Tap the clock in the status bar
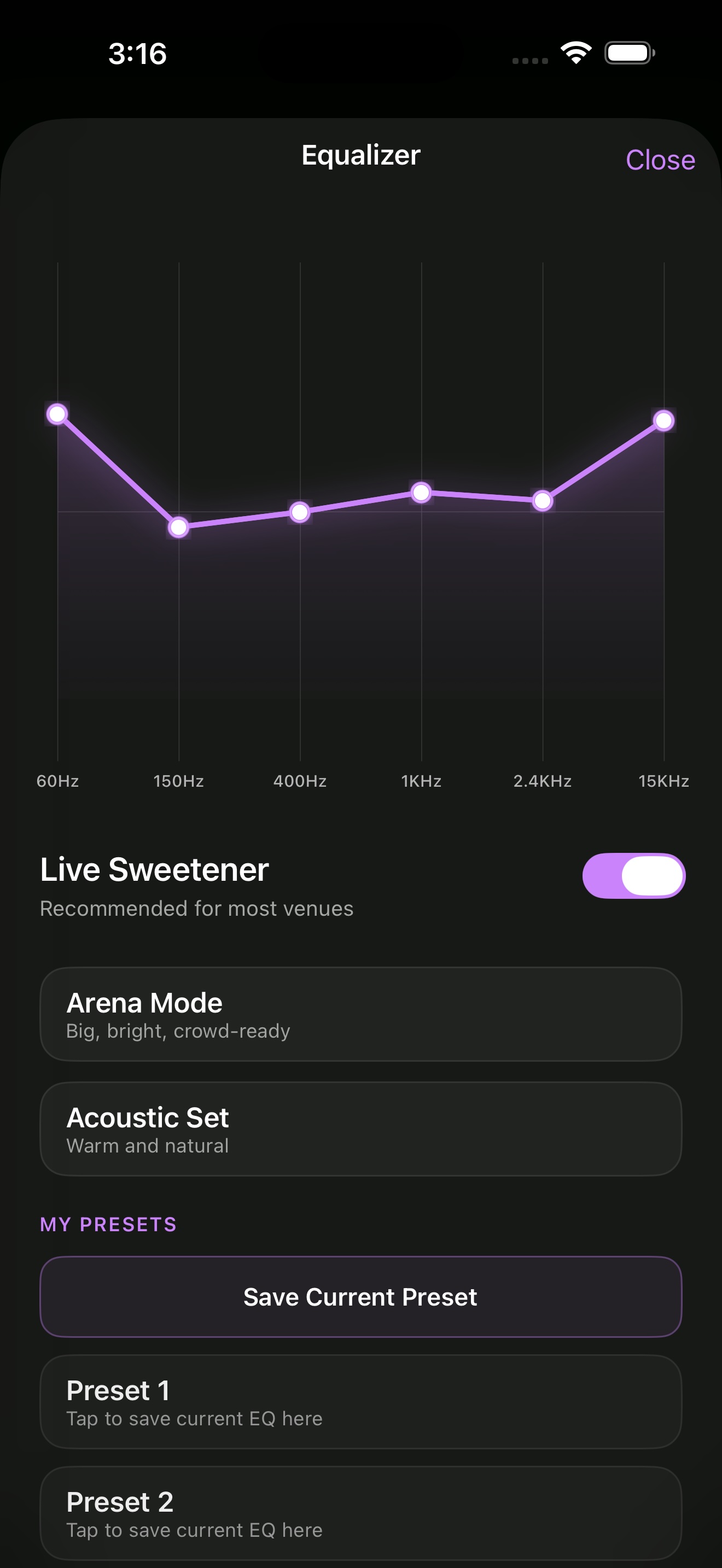Screen dimensions: 722x1568 pyautogui.click(x=136, y=54)
